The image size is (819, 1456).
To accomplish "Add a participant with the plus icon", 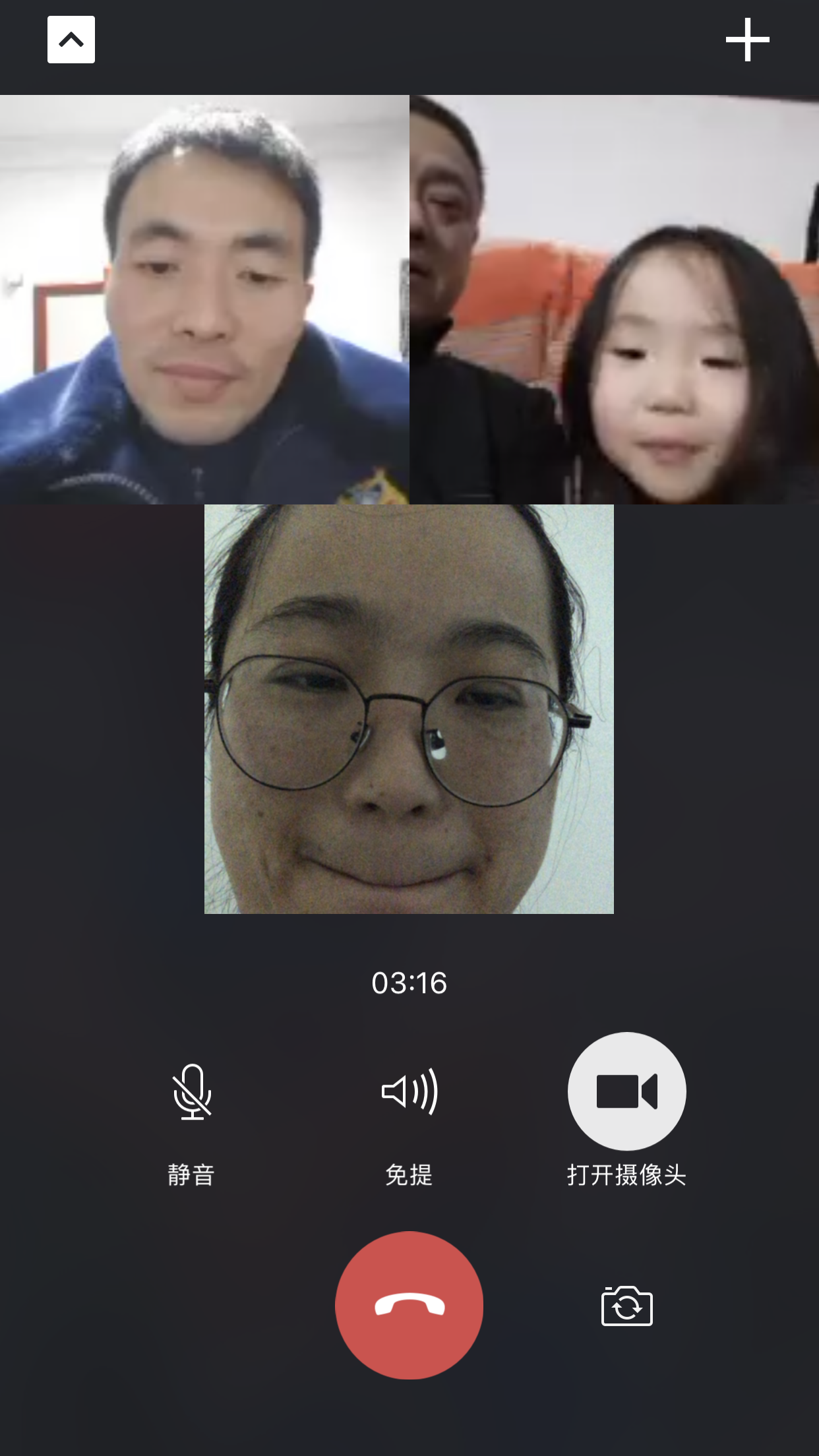I will pos(747,40).
